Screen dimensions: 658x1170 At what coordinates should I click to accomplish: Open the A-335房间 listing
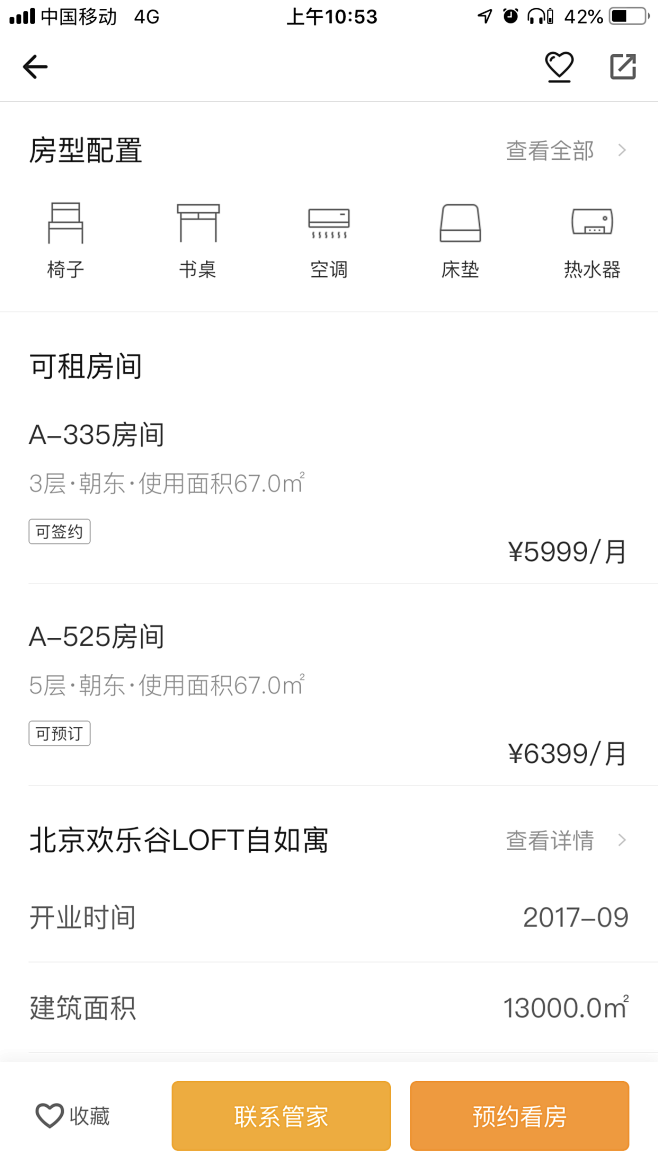[329, 493]
